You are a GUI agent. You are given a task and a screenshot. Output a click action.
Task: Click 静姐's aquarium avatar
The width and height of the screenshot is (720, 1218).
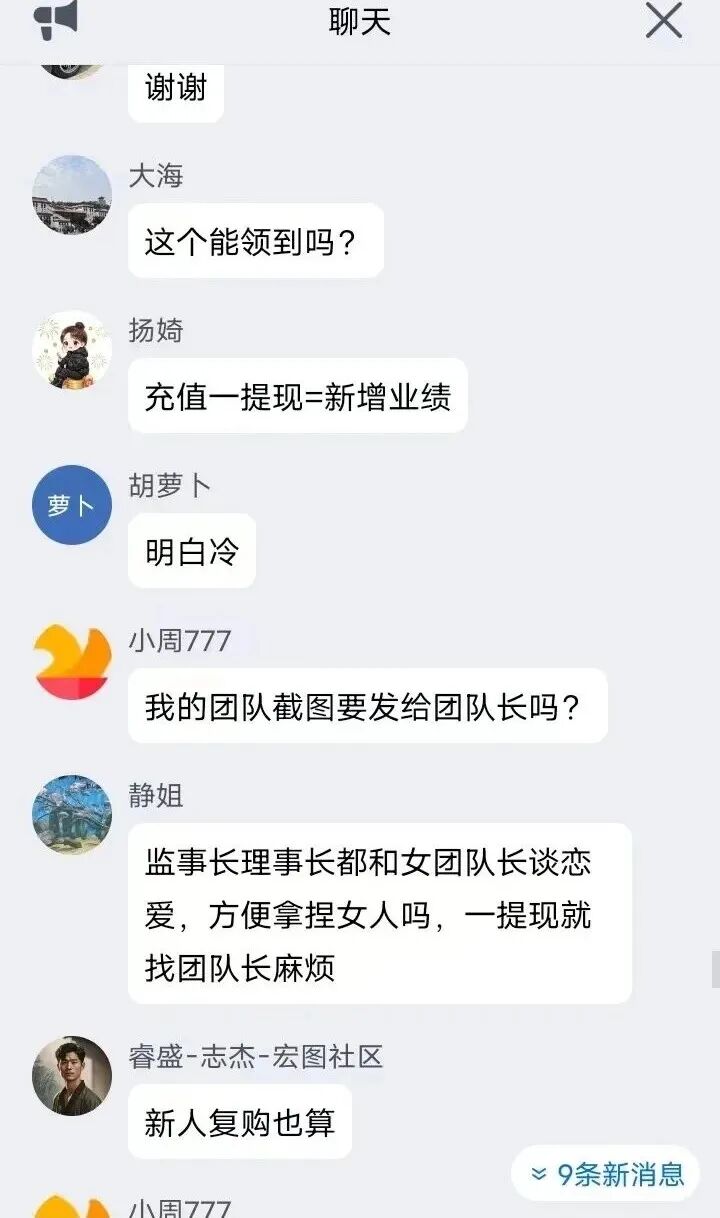[x=71, y=815]
